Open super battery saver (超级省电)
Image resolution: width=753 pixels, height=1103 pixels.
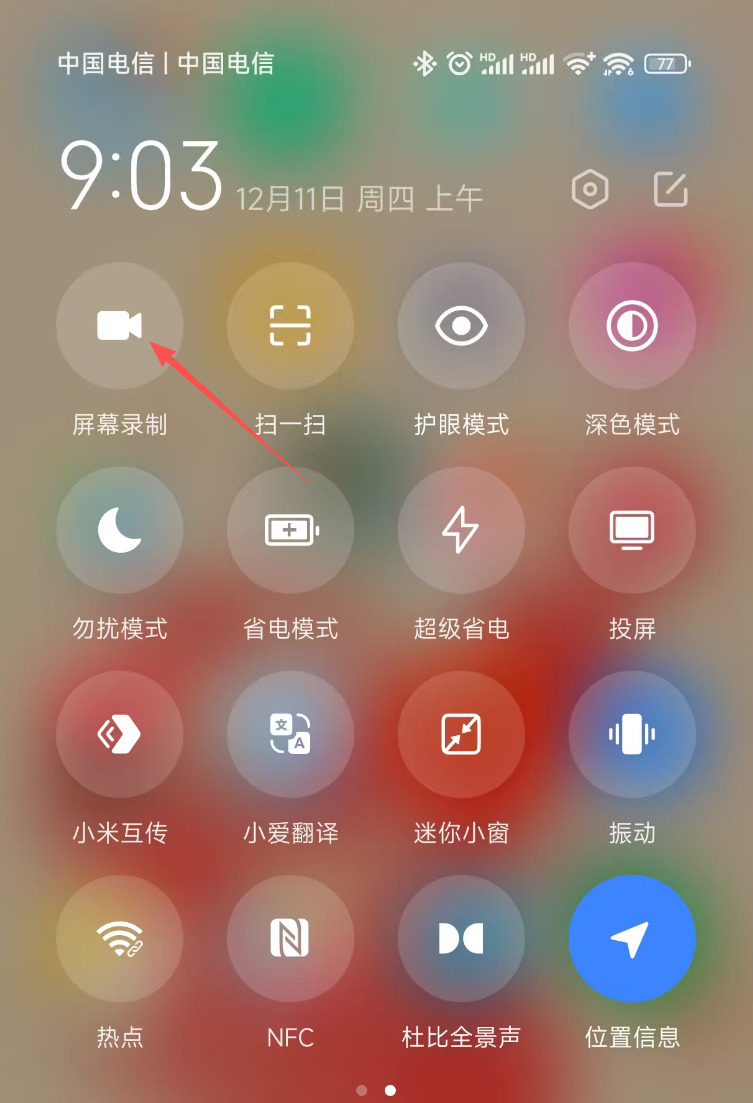tap(461, 530)
